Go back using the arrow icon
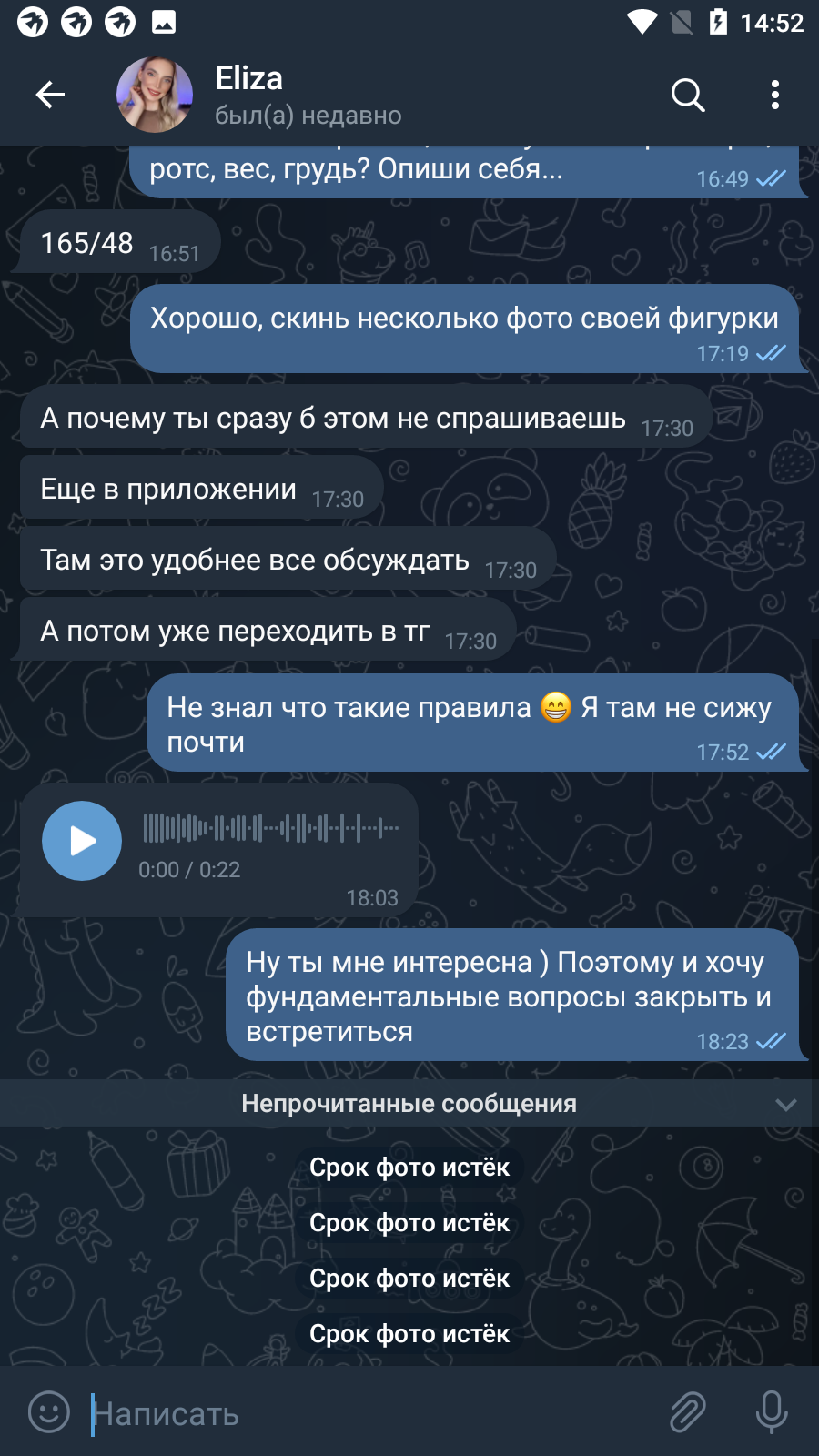 point(50,95)
